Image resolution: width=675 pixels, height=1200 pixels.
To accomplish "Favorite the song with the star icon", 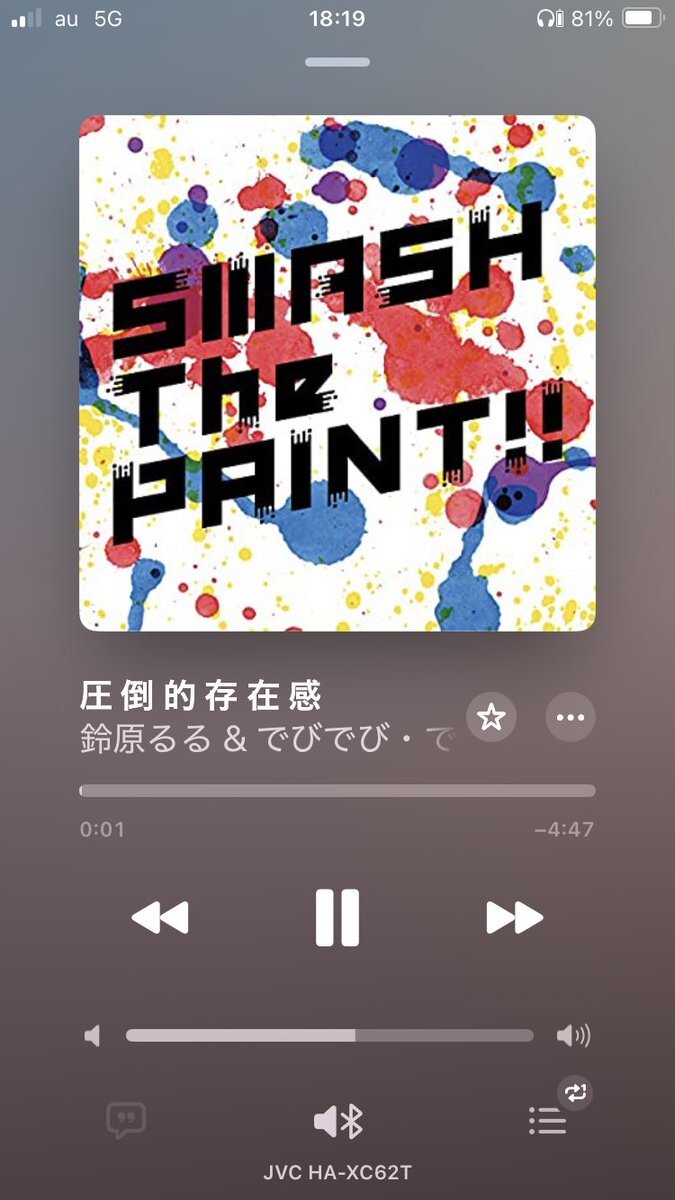I will pyautogui.click(x=491, y=717).
